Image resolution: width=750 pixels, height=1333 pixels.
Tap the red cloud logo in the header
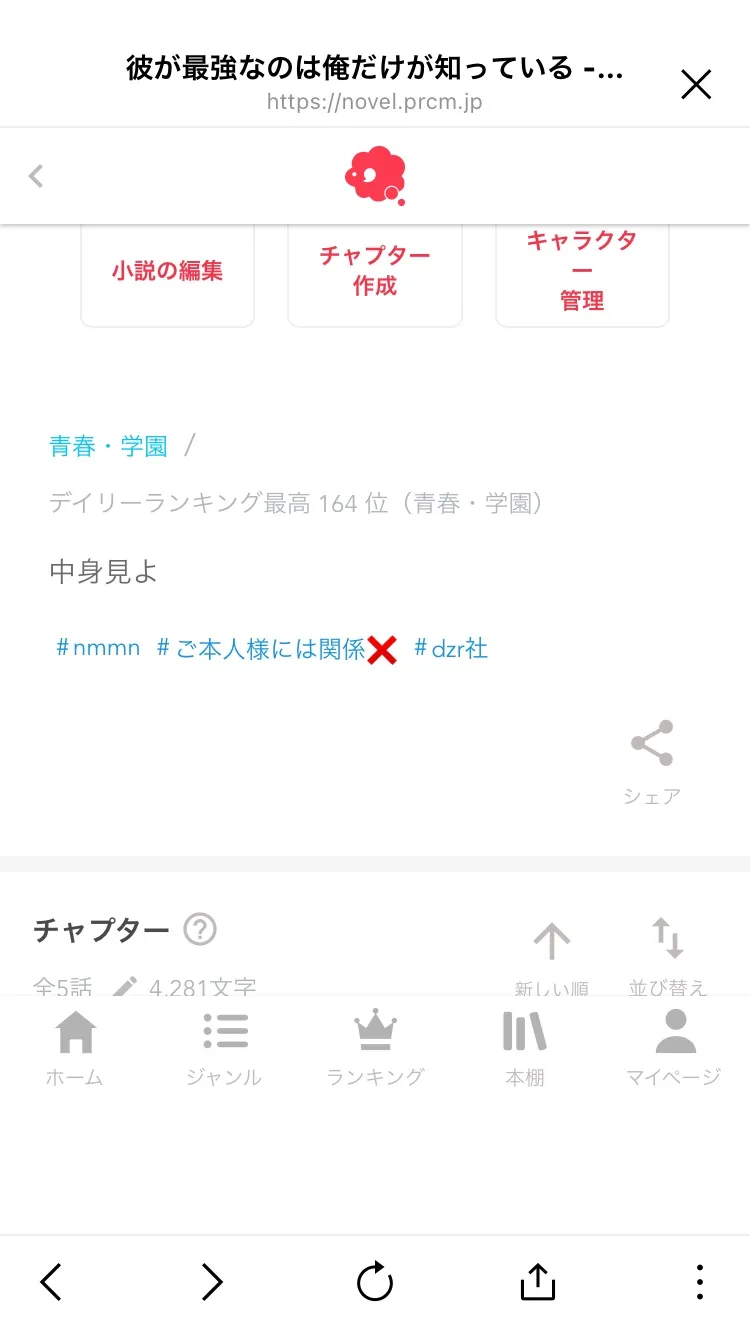pos(375,176)
